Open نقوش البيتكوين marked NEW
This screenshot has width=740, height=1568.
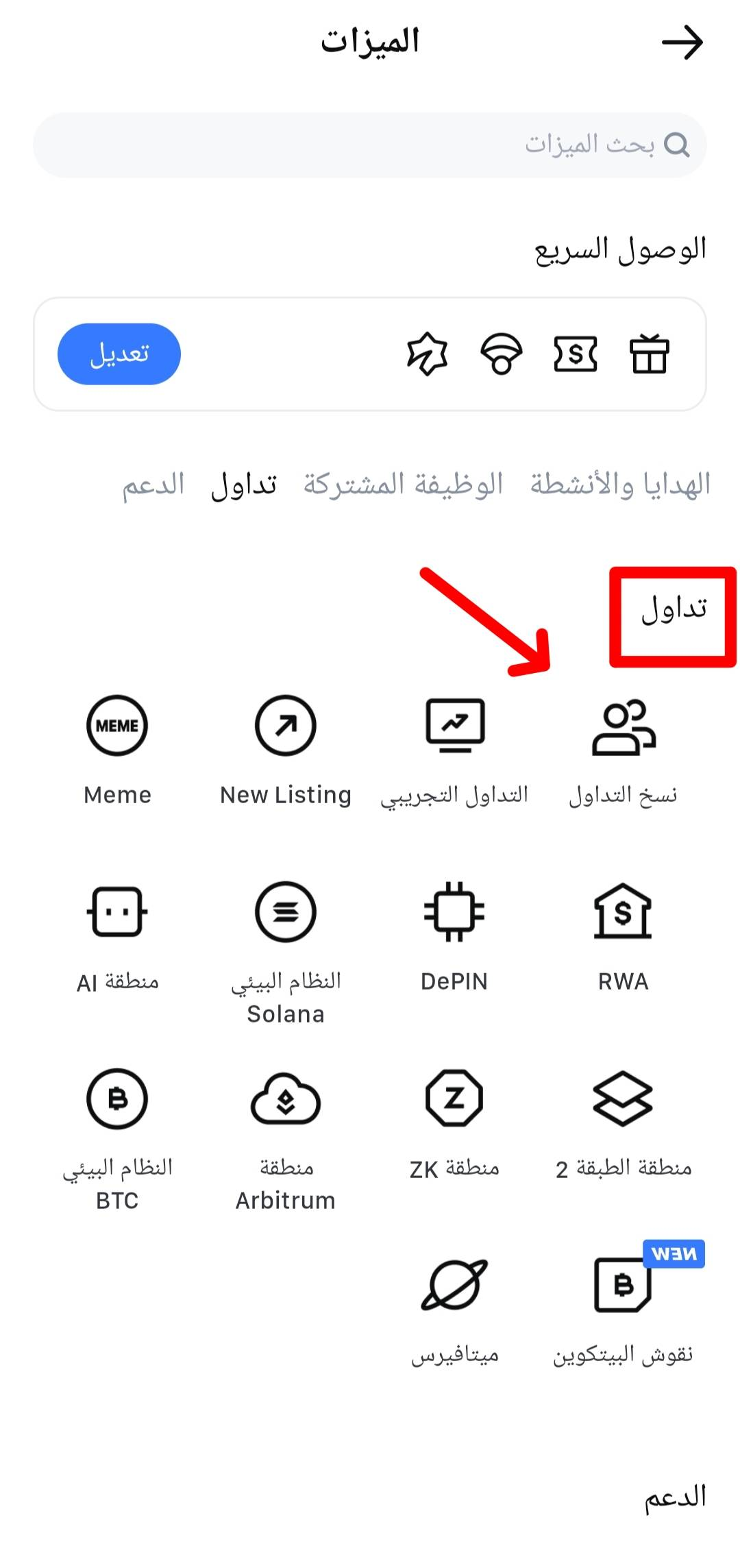click(623, 1306)
